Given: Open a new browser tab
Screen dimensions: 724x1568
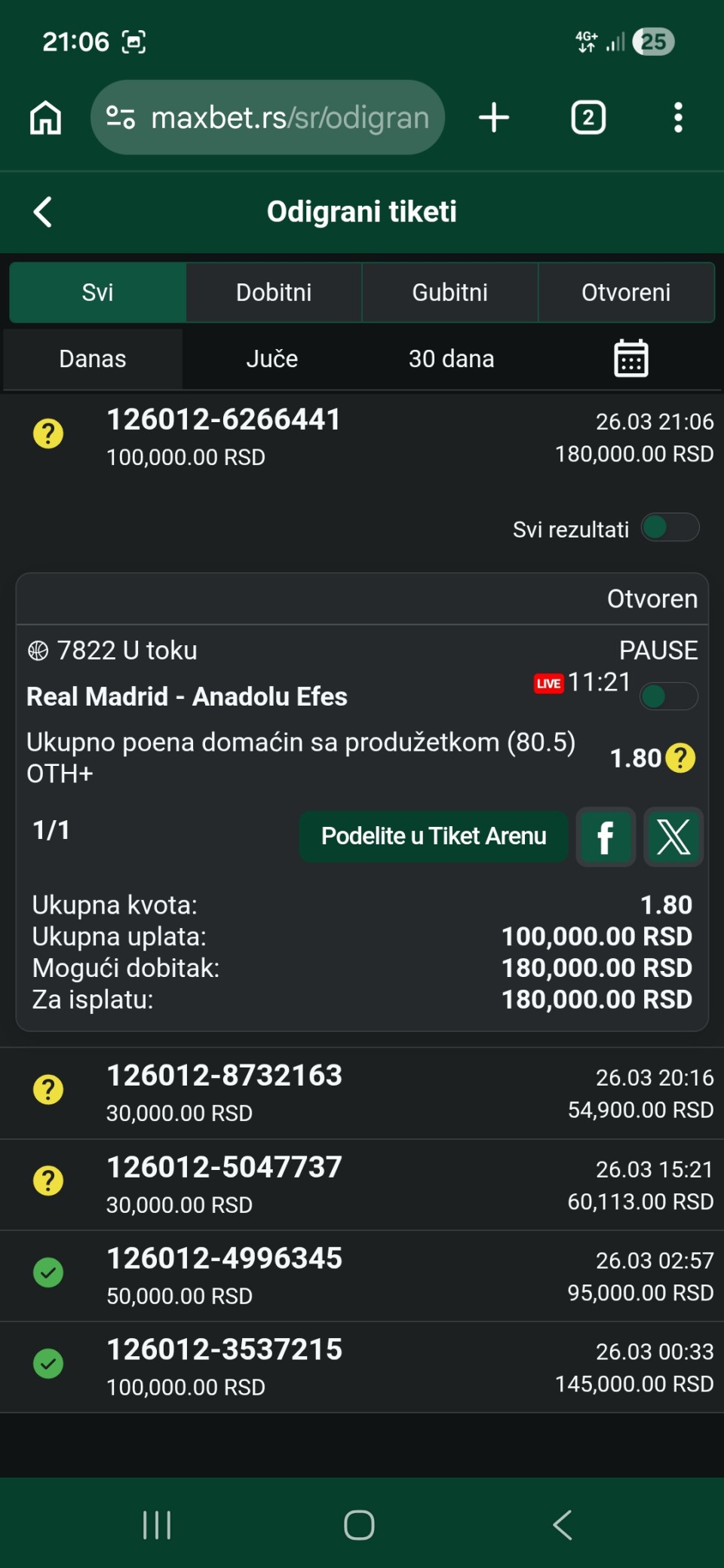Looking at the screenshot, I should (x=494, y=118).
